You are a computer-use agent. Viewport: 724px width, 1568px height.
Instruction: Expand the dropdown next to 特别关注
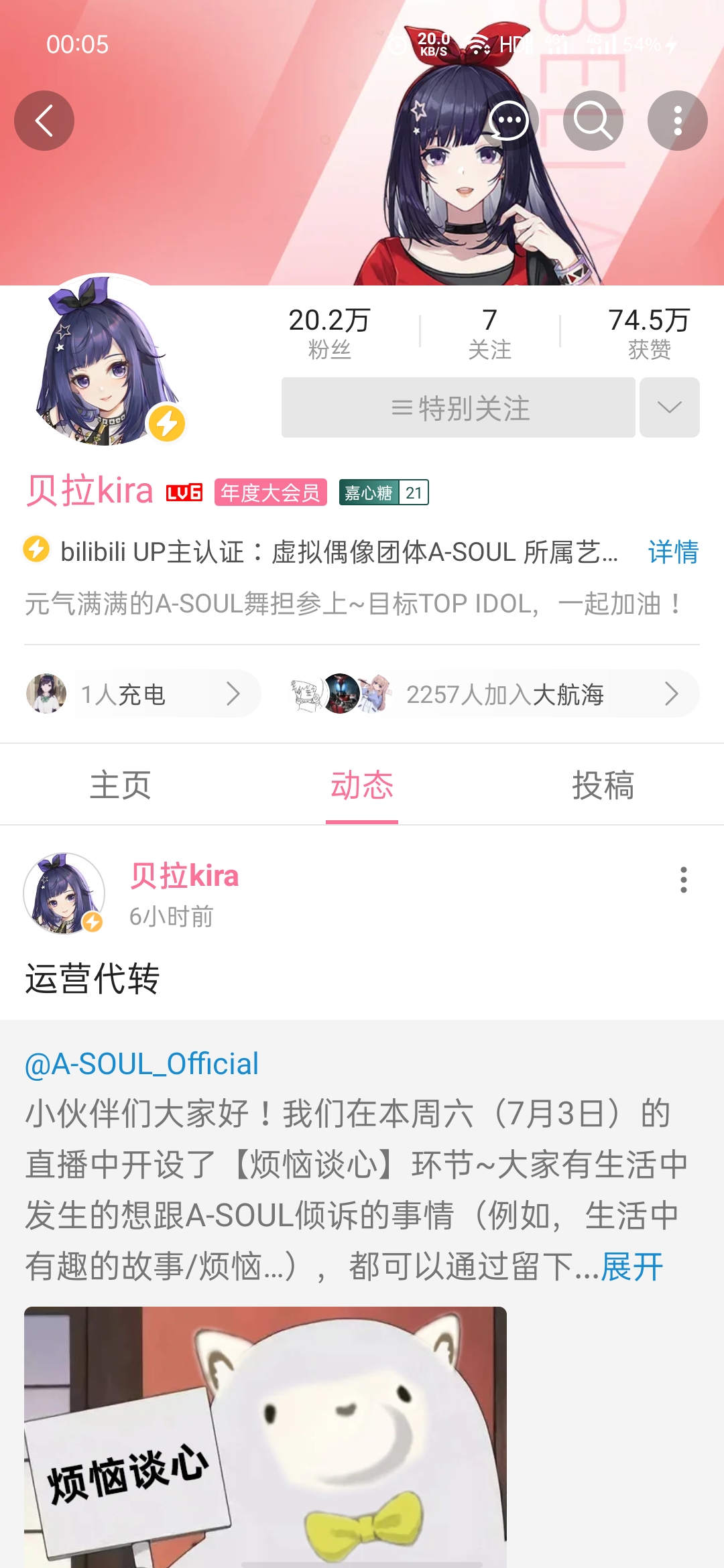tap(669, 407)
